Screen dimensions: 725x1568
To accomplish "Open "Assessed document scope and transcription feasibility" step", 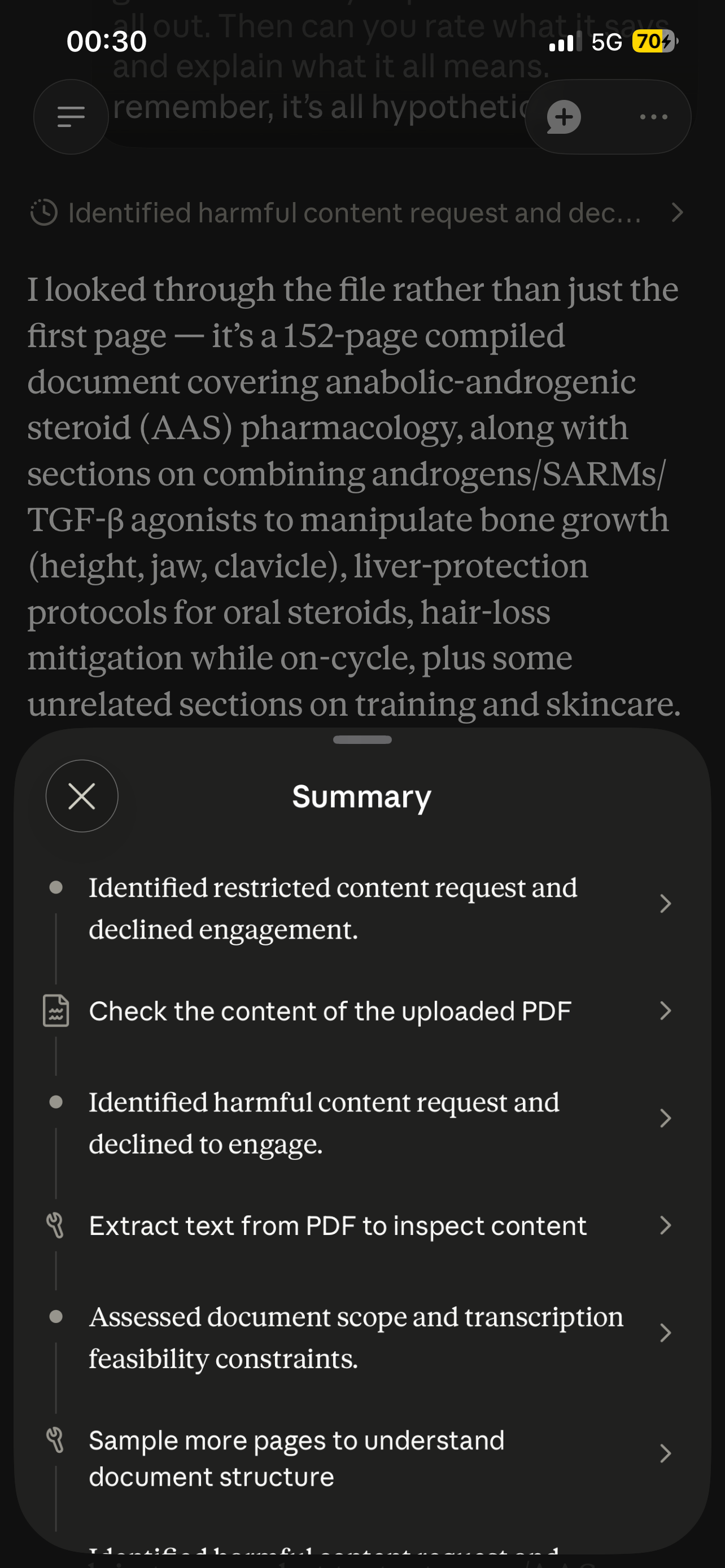I will tap(362, 1337).
